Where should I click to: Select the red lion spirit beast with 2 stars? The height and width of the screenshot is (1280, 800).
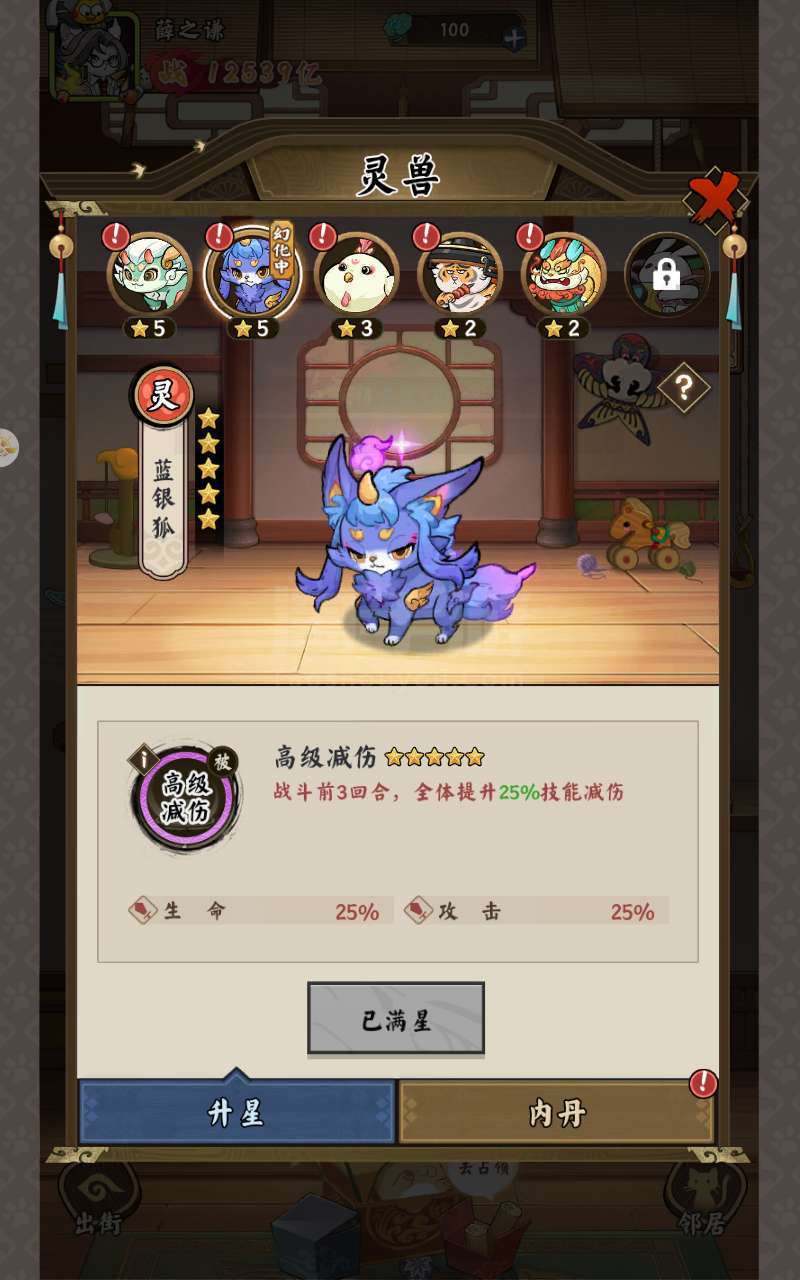pos(563,273)
